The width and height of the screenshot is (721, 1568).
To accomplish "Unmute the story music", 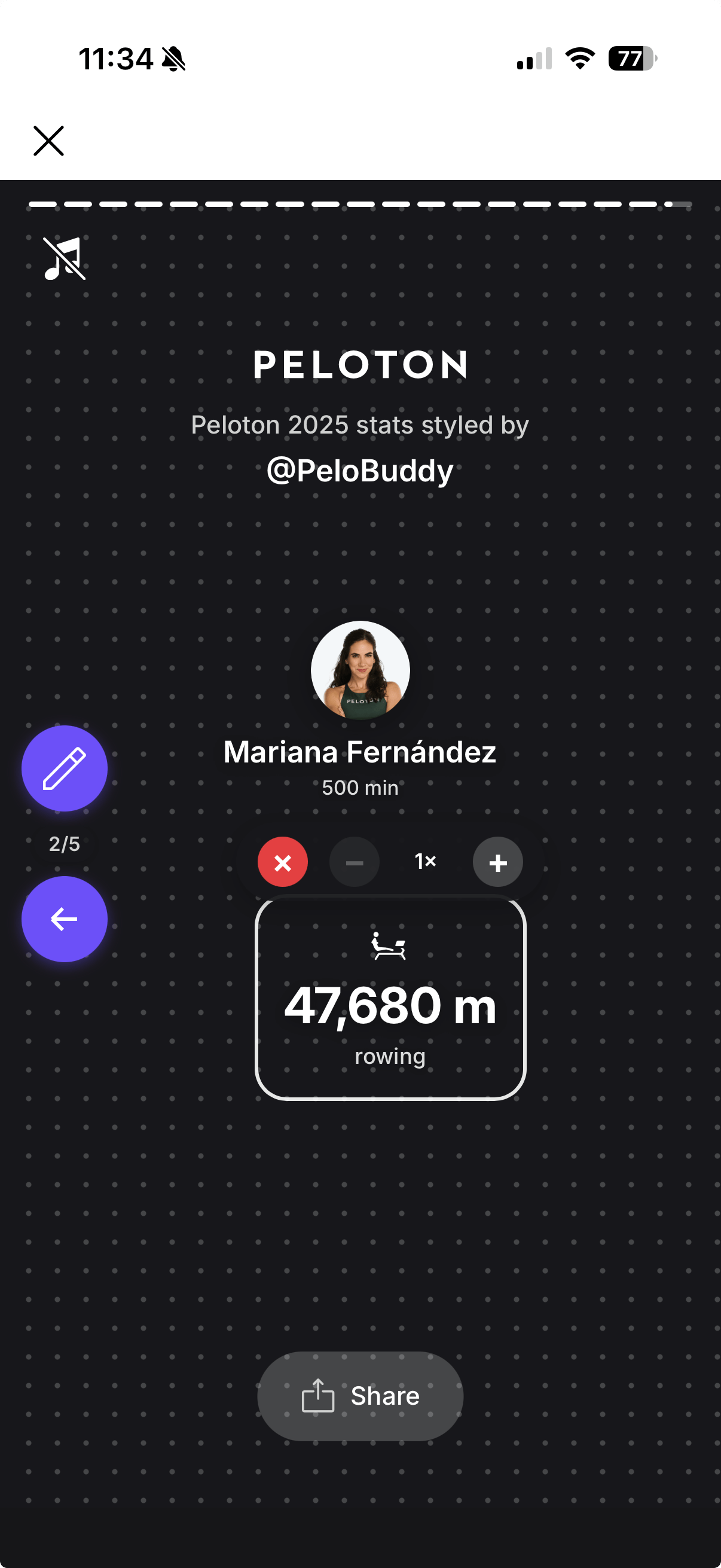I will pyautogui.click(x=65, y=259).
